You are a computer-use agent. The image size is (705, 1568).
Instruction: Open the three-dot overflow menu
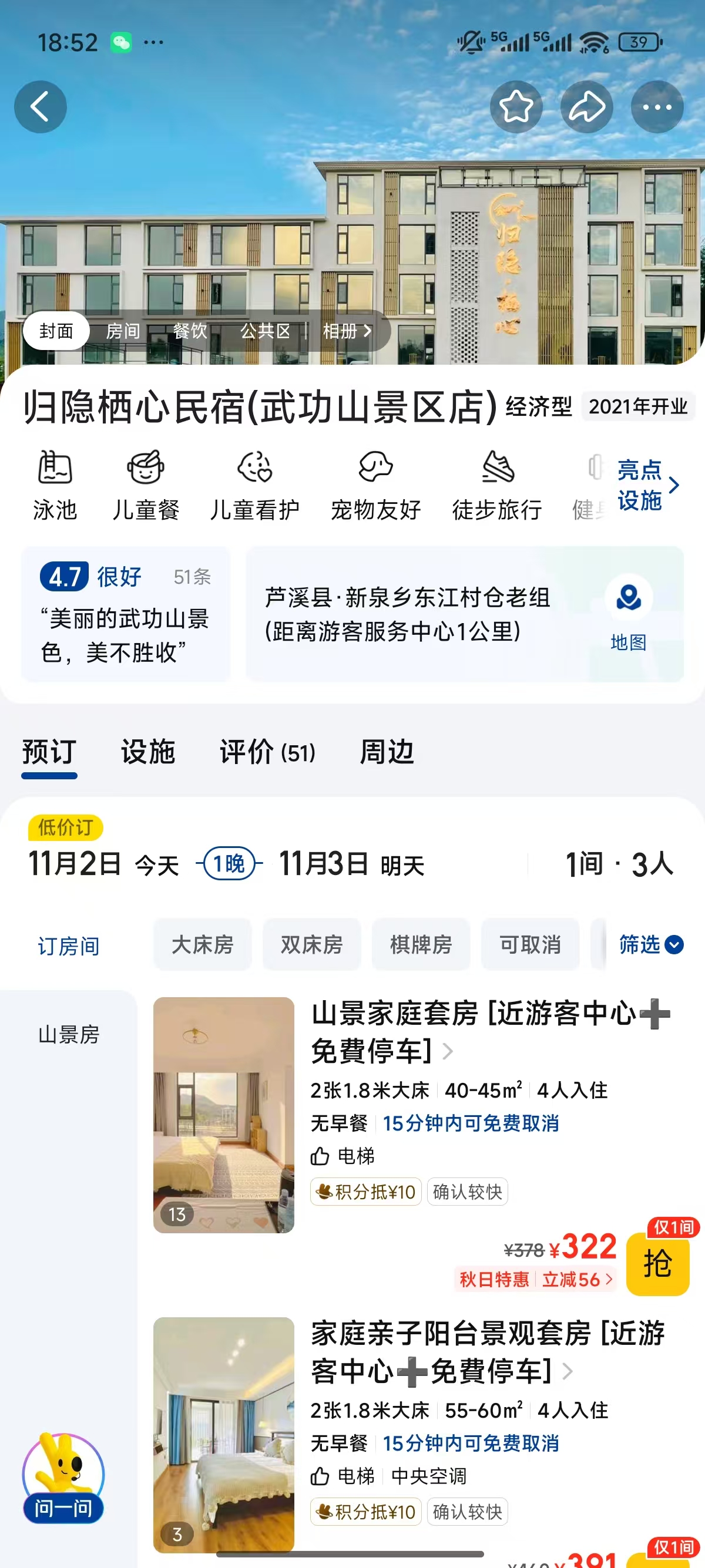click(x=657, y=107)
